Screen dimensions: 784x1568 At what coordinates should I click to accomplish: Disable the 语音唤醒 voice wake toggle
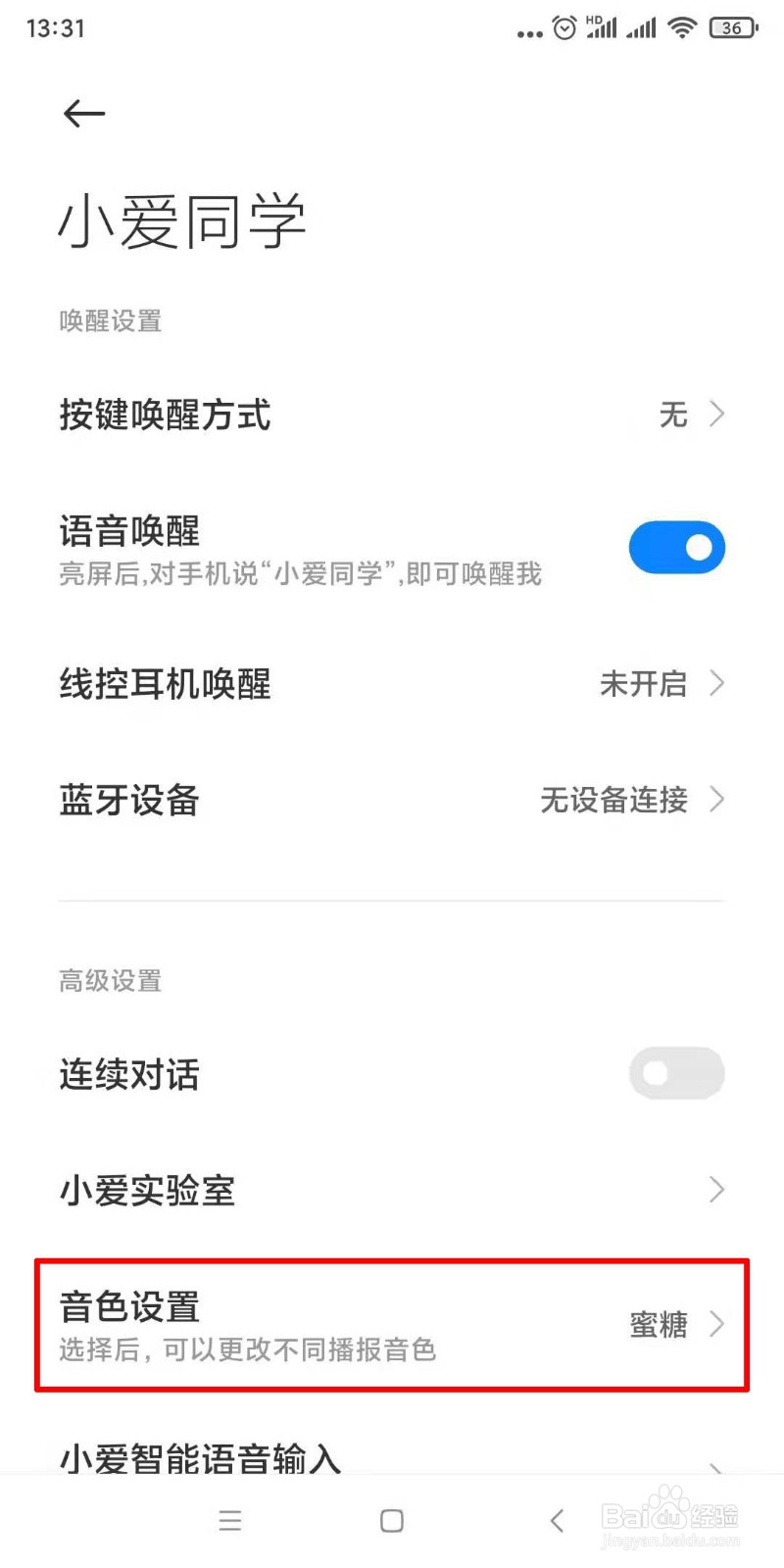click(676, 547)
